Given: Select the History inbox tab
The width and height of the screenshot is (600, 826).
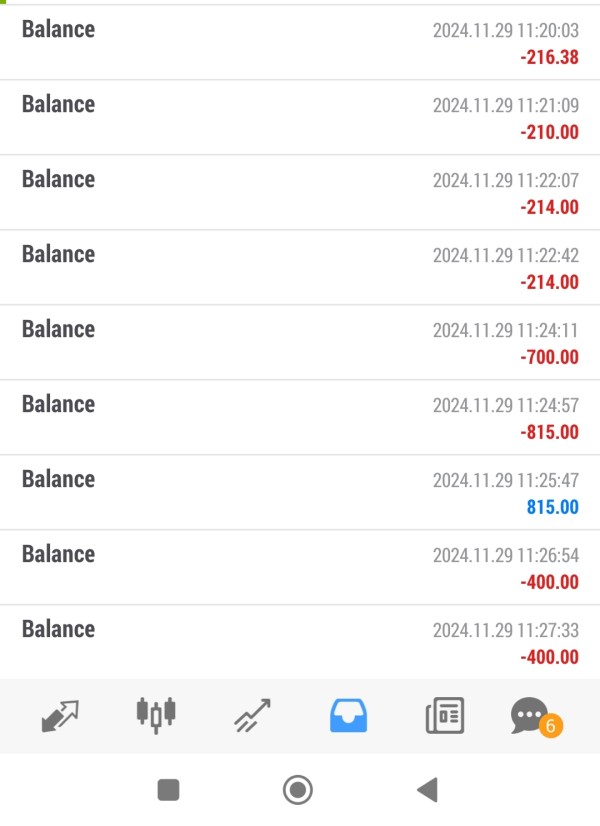Looking at the screenshot, I should click(348, 715).
